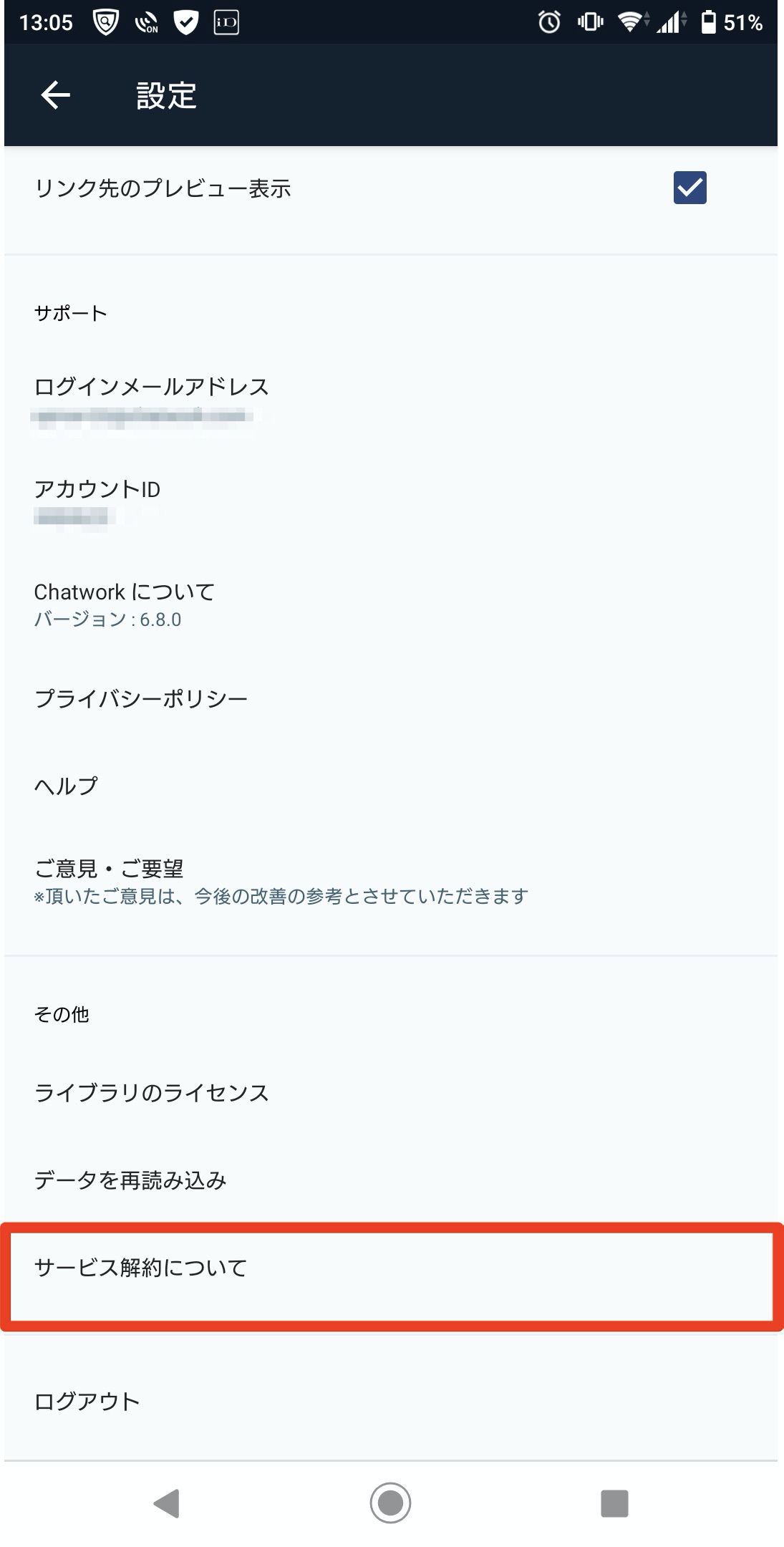784x1547 pixels.
Task: Tap the alarm clock status bar icon
Action: point(546,22)
